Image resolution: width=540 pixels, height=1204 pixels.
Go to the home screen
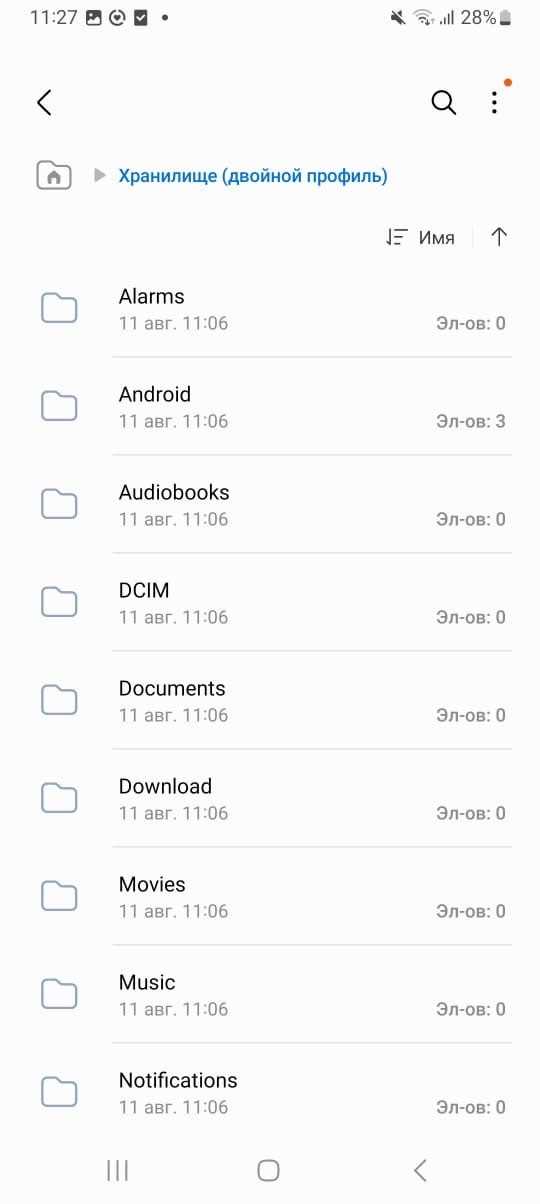tap(268, 1170)
